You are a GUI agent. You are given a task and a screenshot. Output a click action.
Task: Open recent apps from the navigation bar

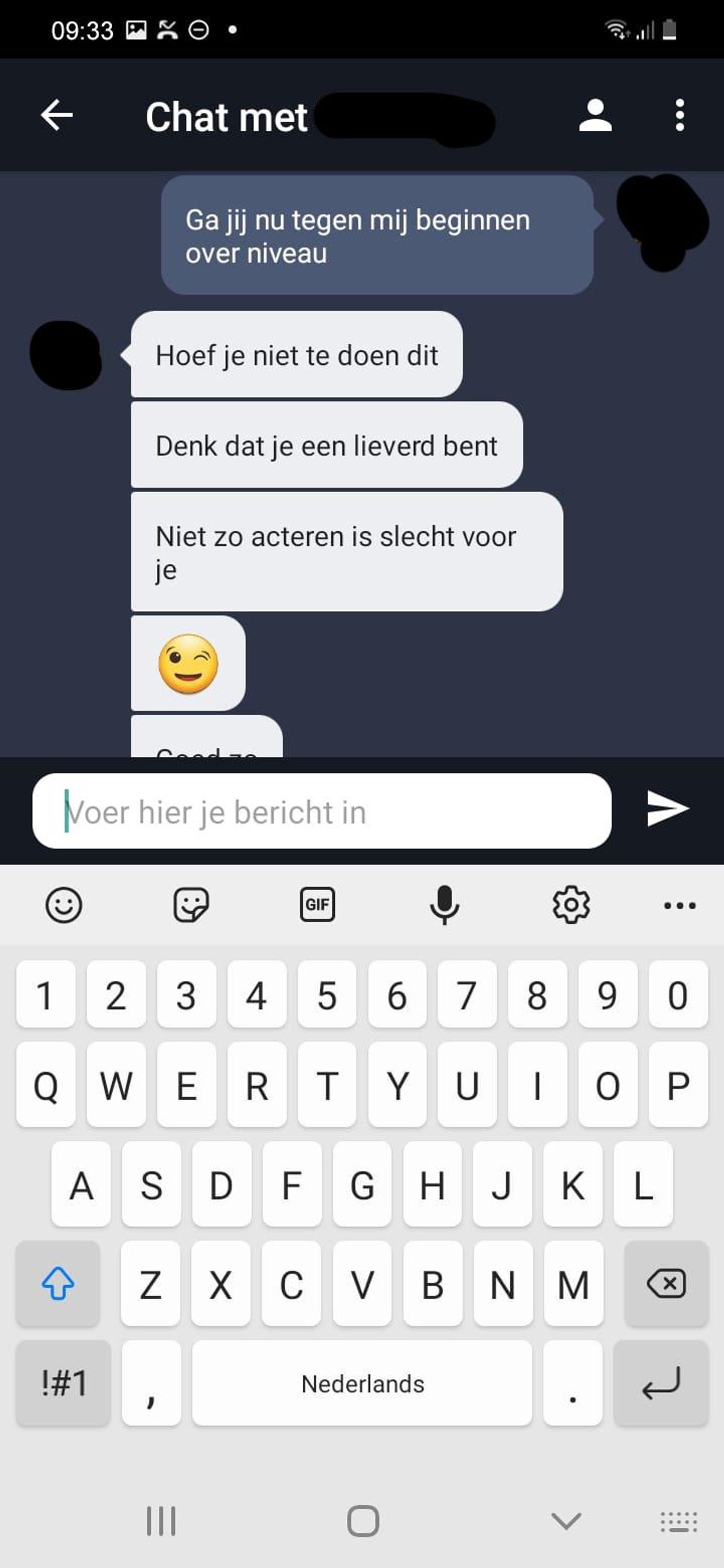pos(161,1521)
